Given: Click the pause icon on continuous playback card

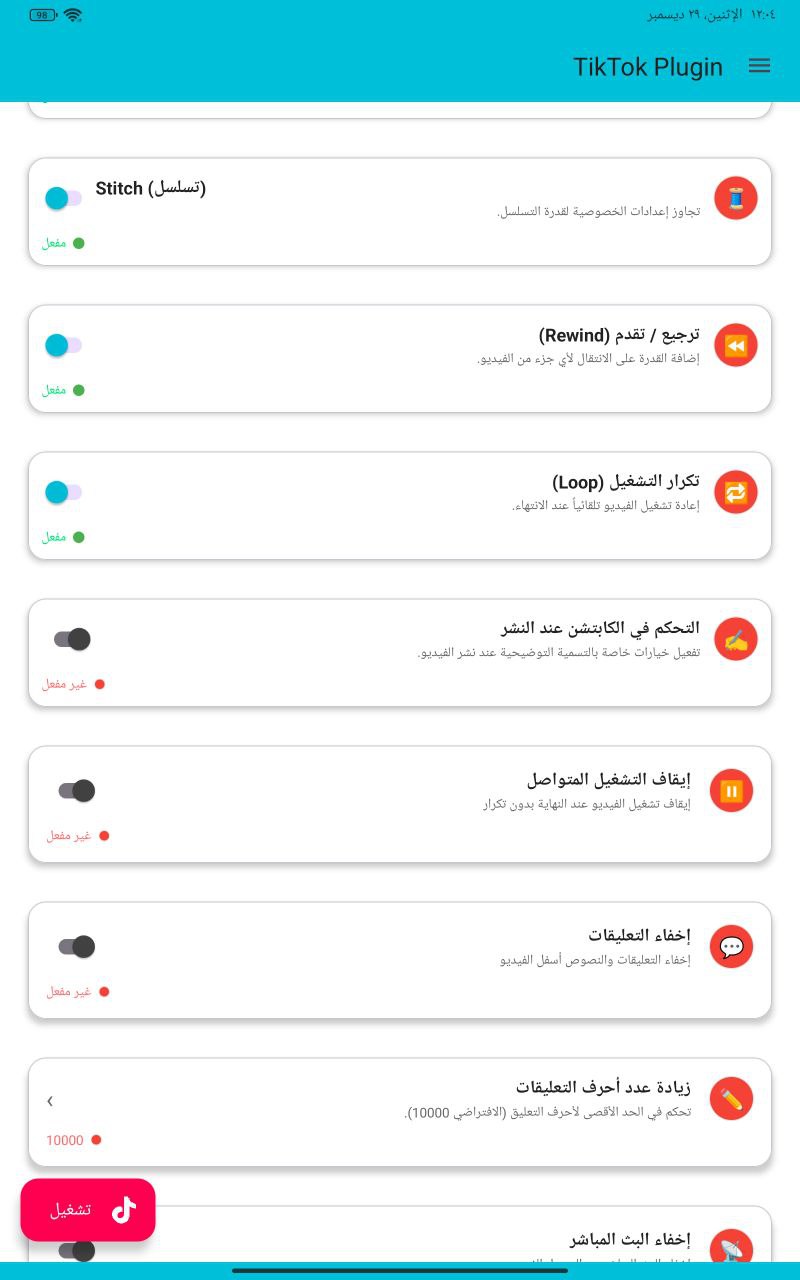Looking at the screenshot, I should pyautogui.click(x=731, y=790).
